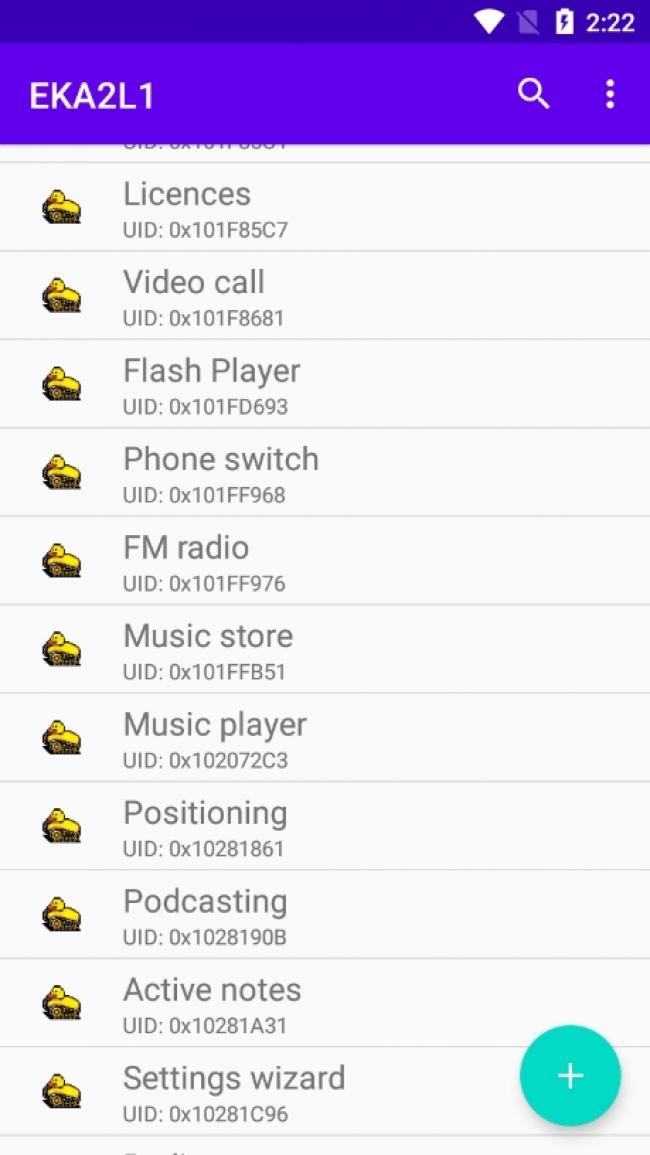Open Flash Player

pos(325,384)
